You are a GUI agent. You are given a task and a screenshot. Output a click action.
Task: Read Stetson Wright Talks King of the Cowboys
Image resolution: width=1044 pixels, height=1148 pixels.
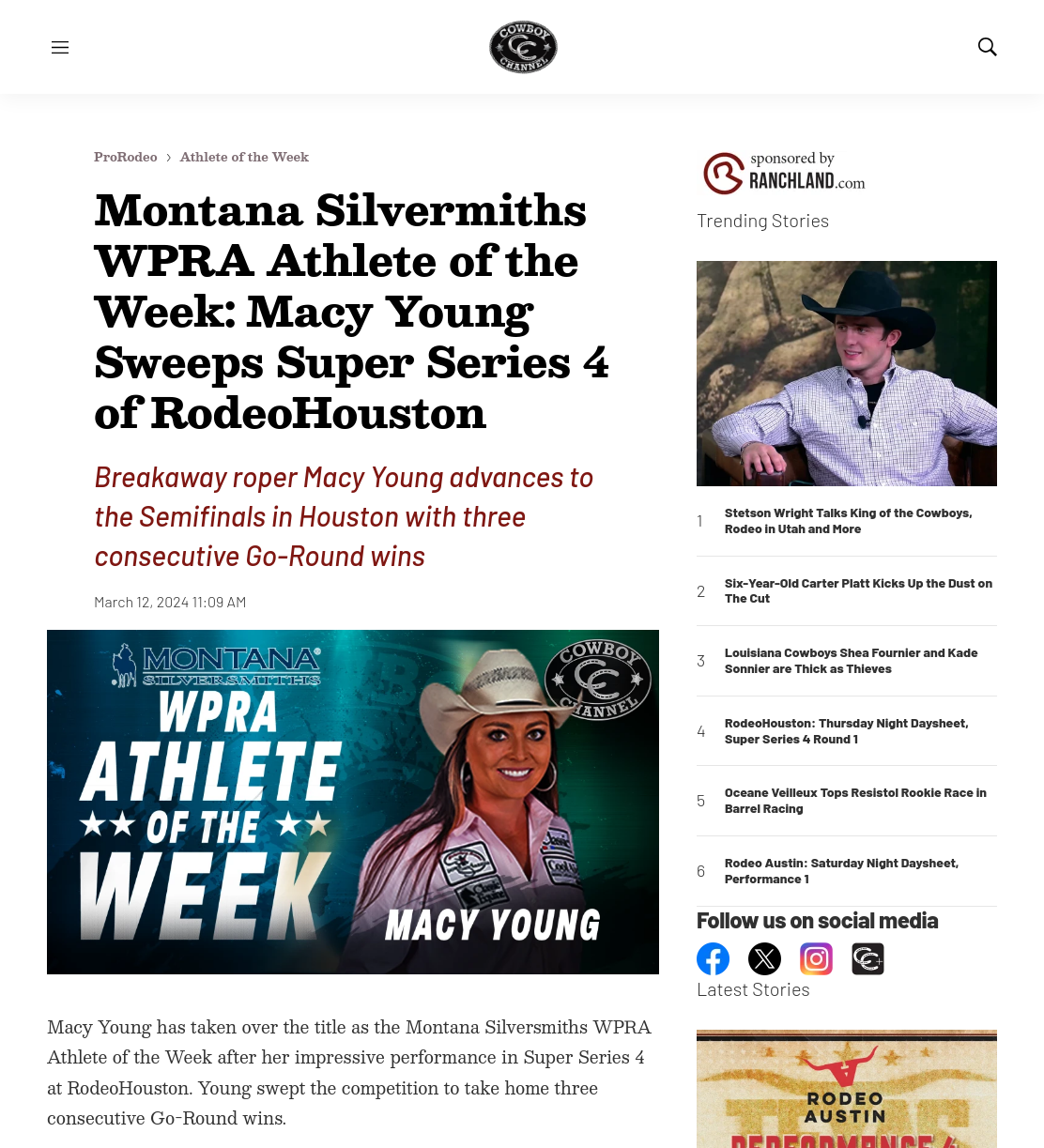(x=849, y=521)
